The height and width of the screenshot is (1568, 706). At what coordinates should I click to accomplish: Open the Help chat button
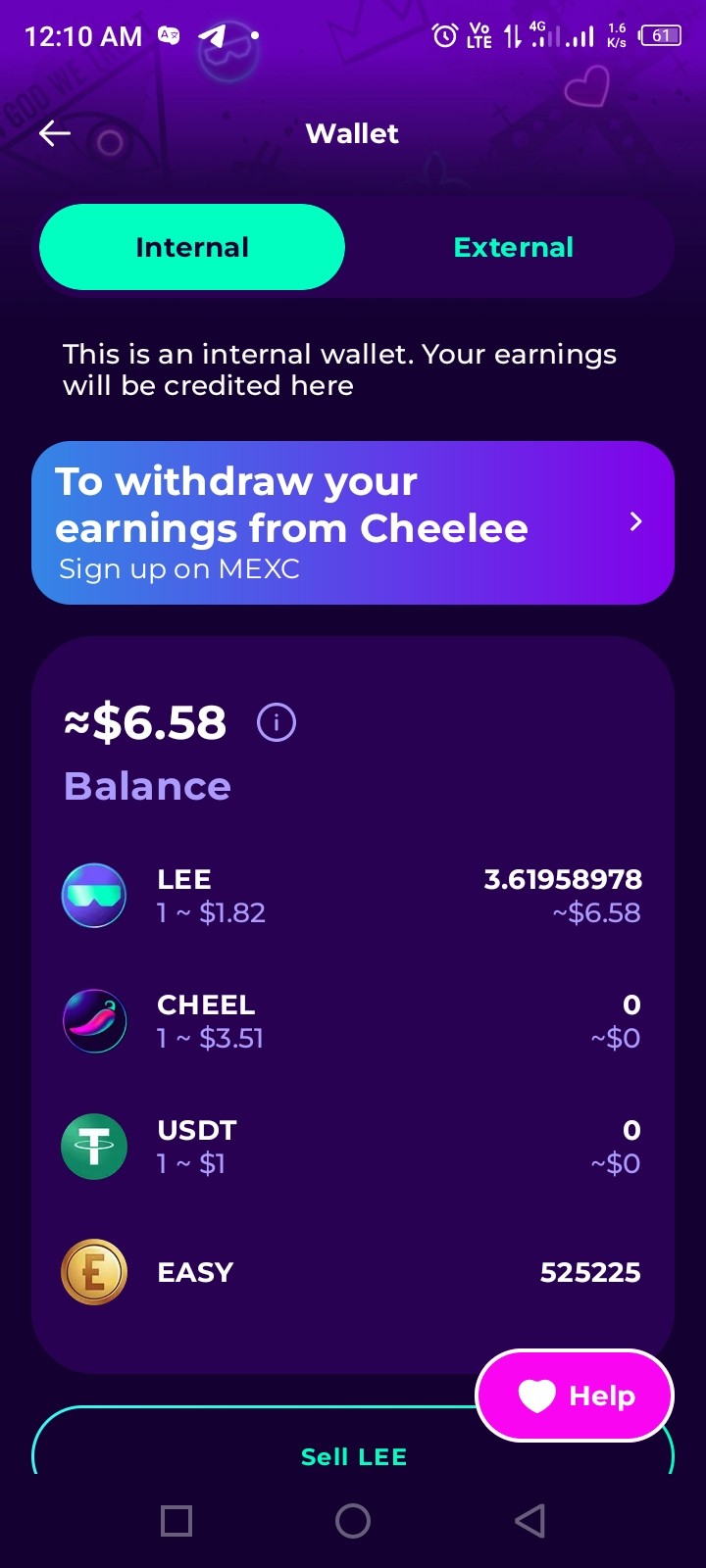pos(575,1396)
